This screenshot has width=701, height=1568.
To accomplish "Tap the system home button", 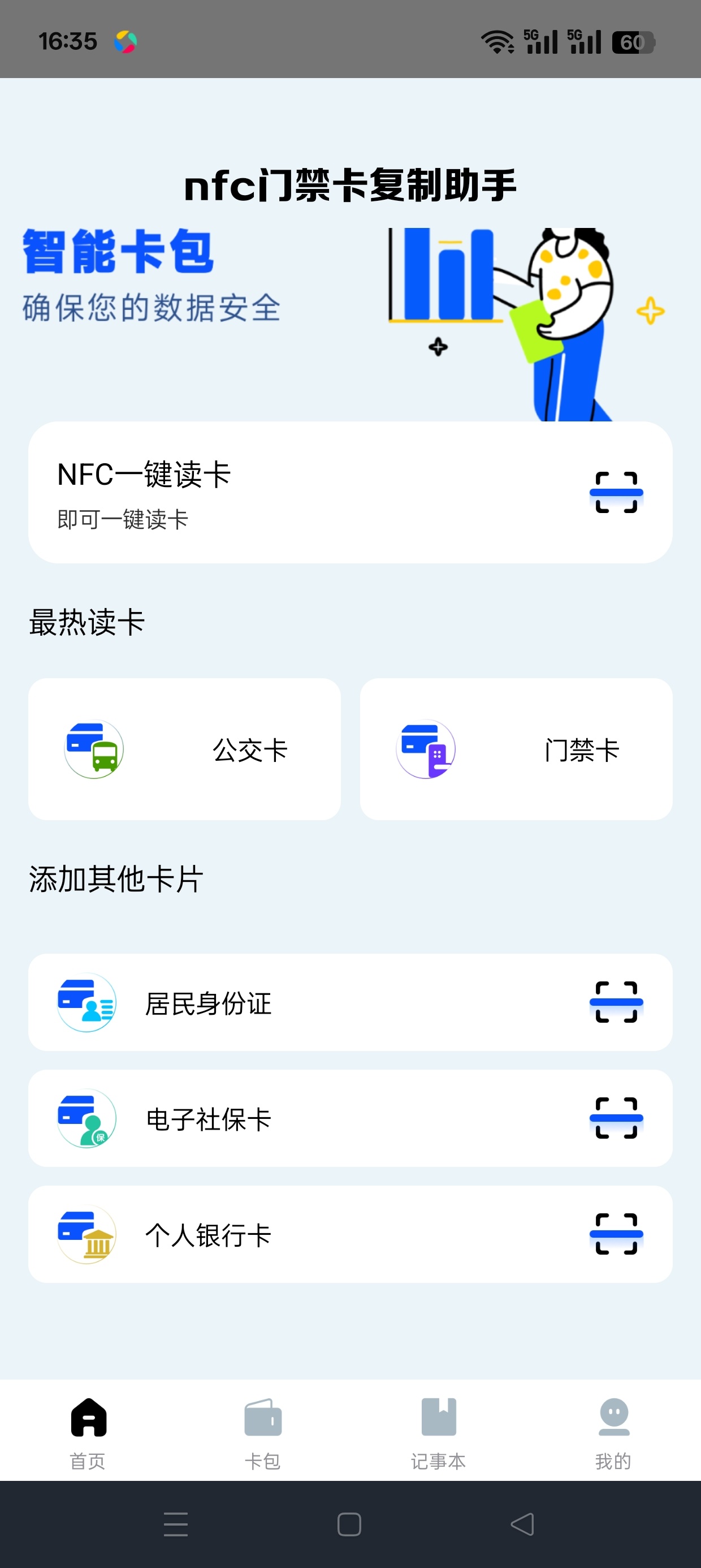I will tap(349, 1524).
